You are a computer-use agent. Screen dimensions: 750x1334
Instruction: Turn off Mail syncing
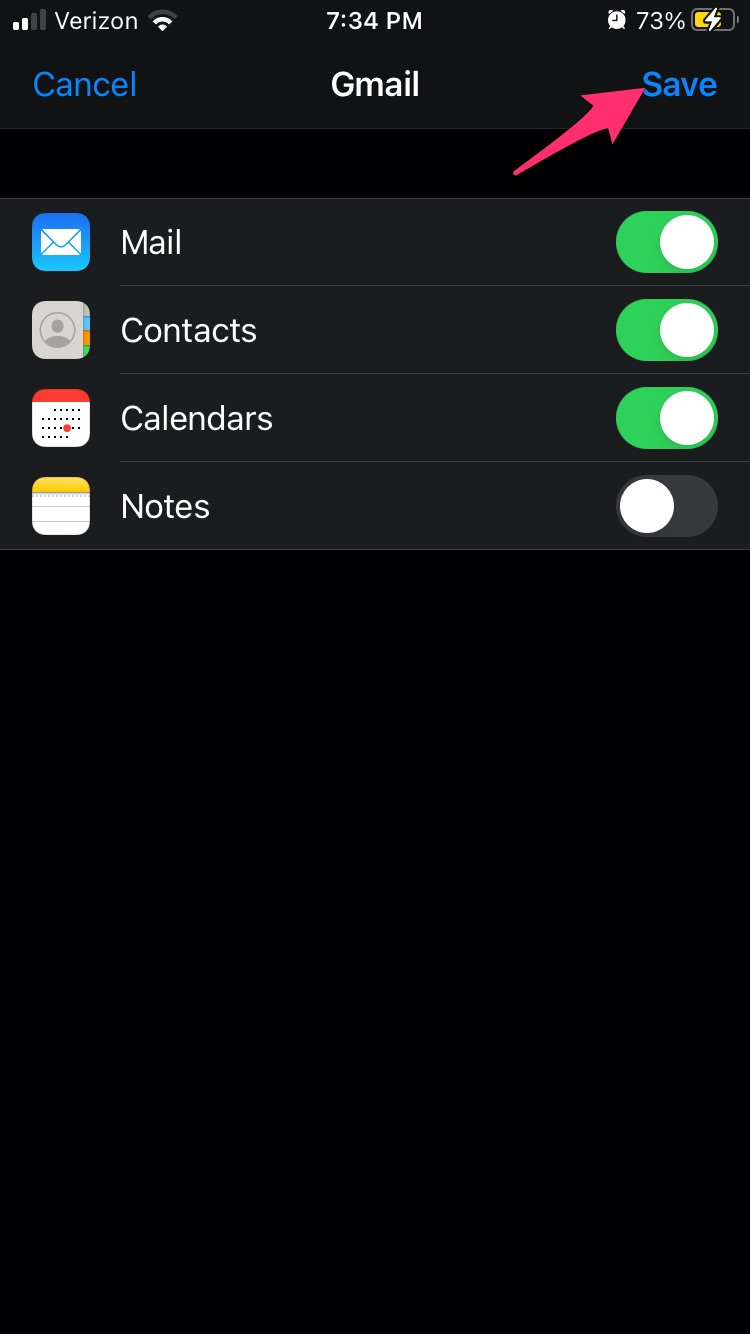pyautogui.click(x=666, y=242)
